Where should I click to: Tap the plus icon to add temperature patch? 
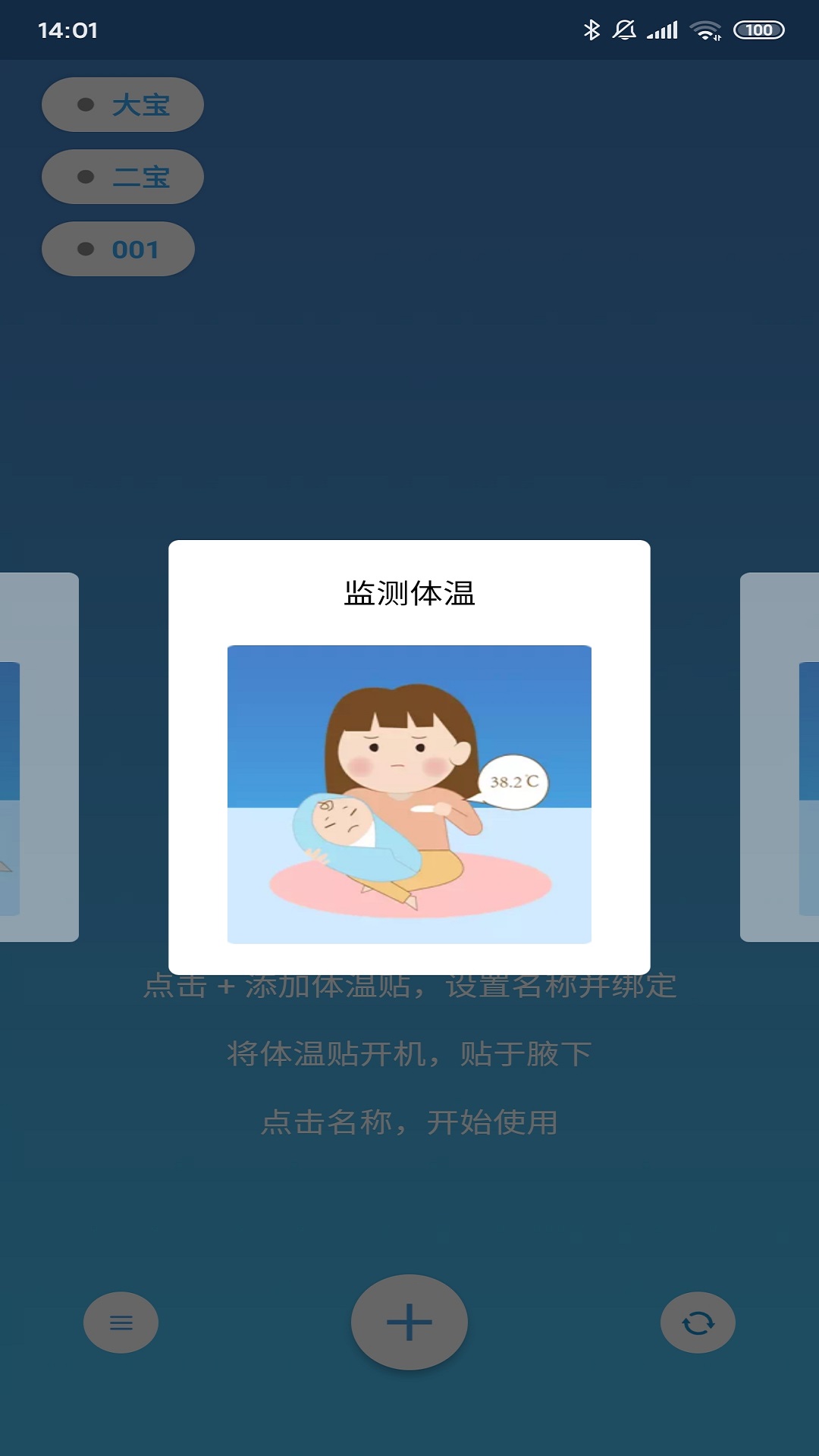408,1321
